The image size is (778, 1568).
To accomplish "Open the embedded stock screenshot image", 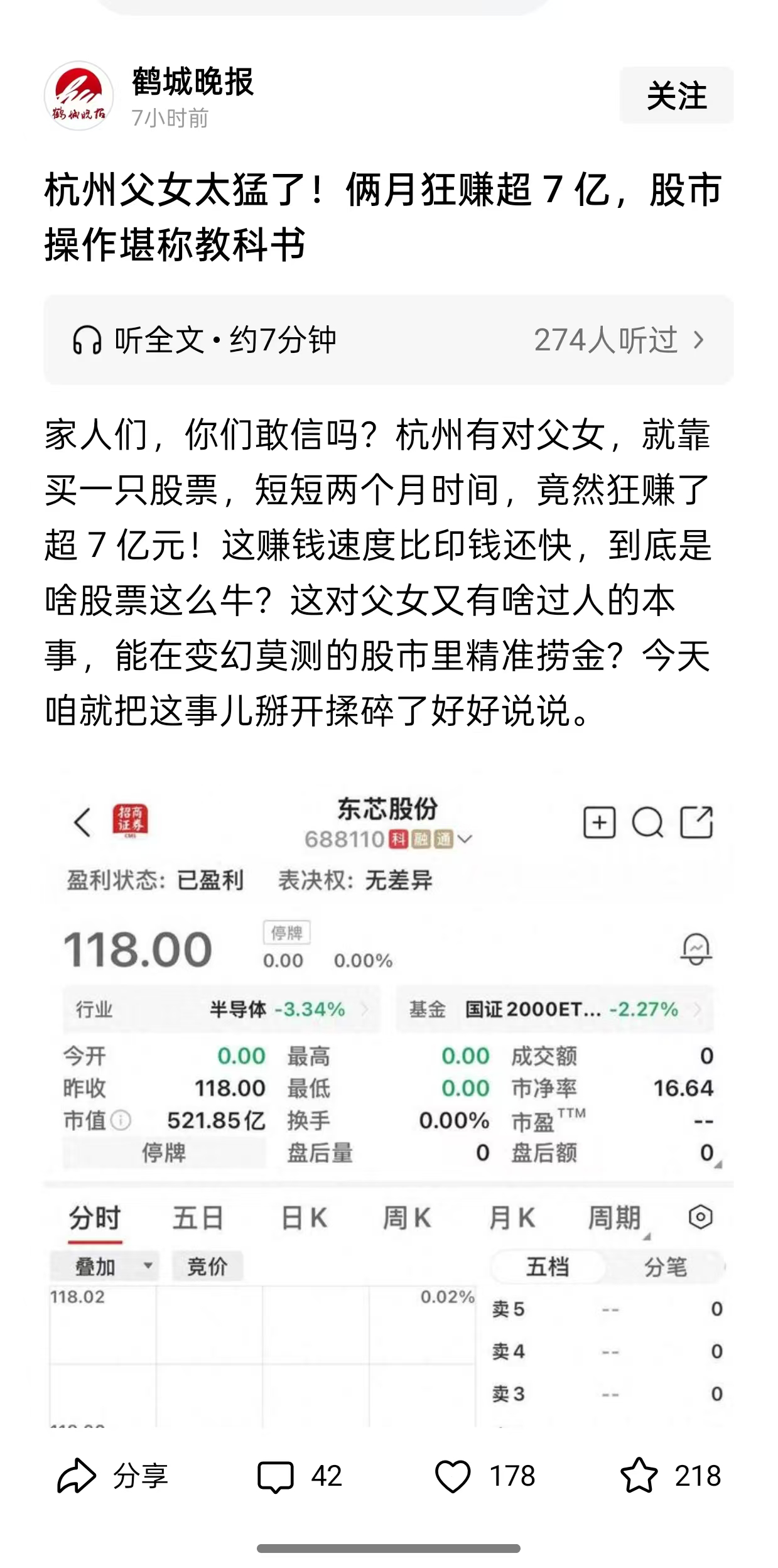I will (388, 1105).
